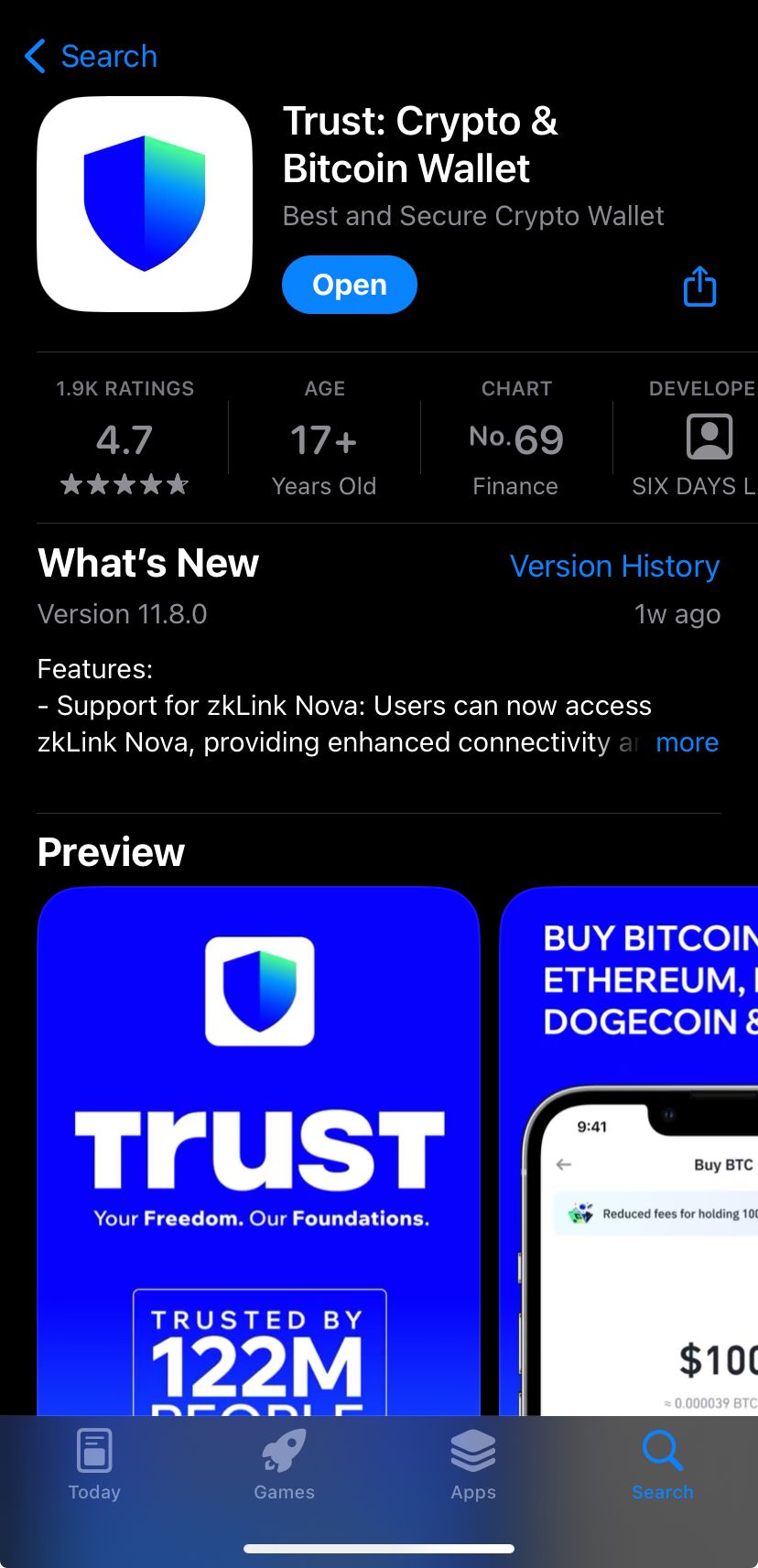Switch to the Games tab
The image size is (758, 1568).
(284, 1464)
